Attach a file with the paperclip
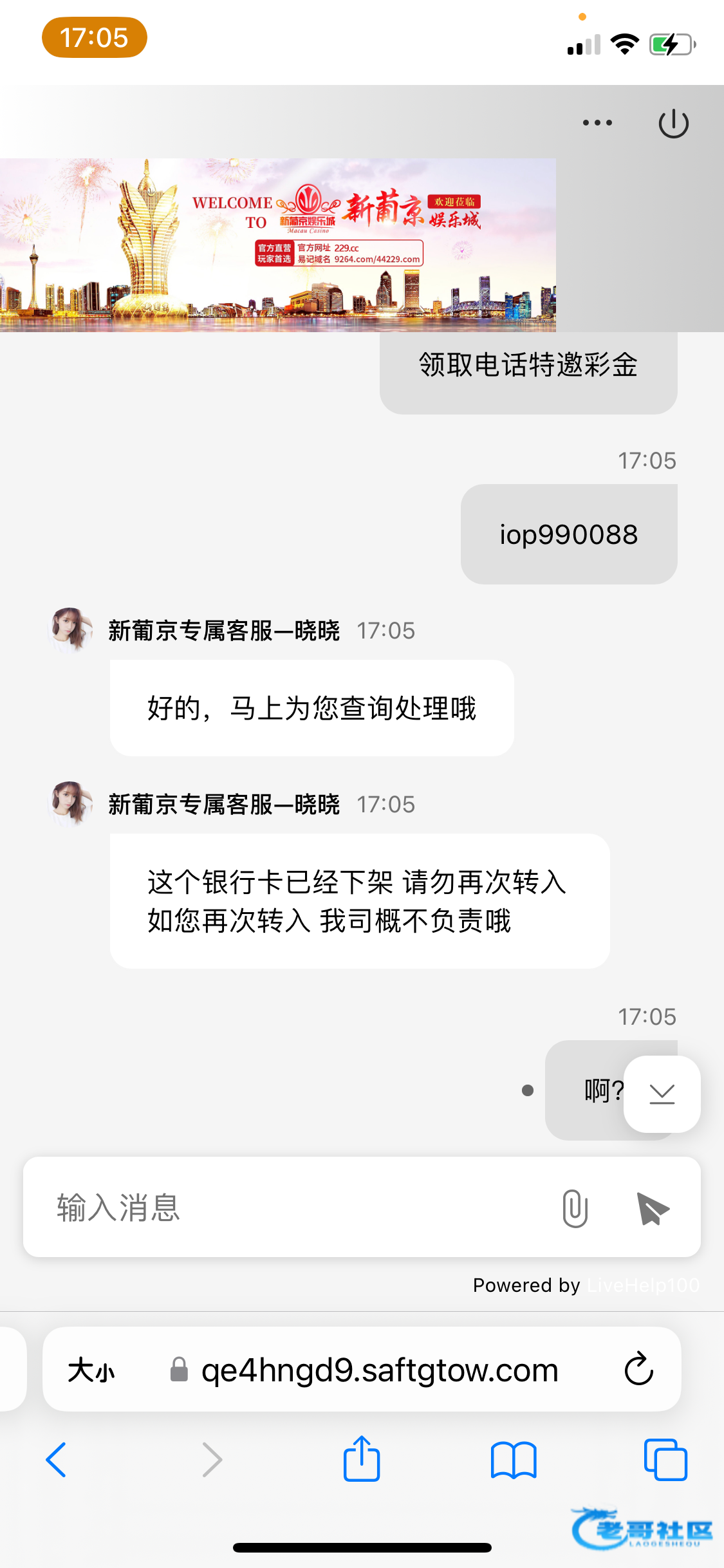 pos(575,1208)
